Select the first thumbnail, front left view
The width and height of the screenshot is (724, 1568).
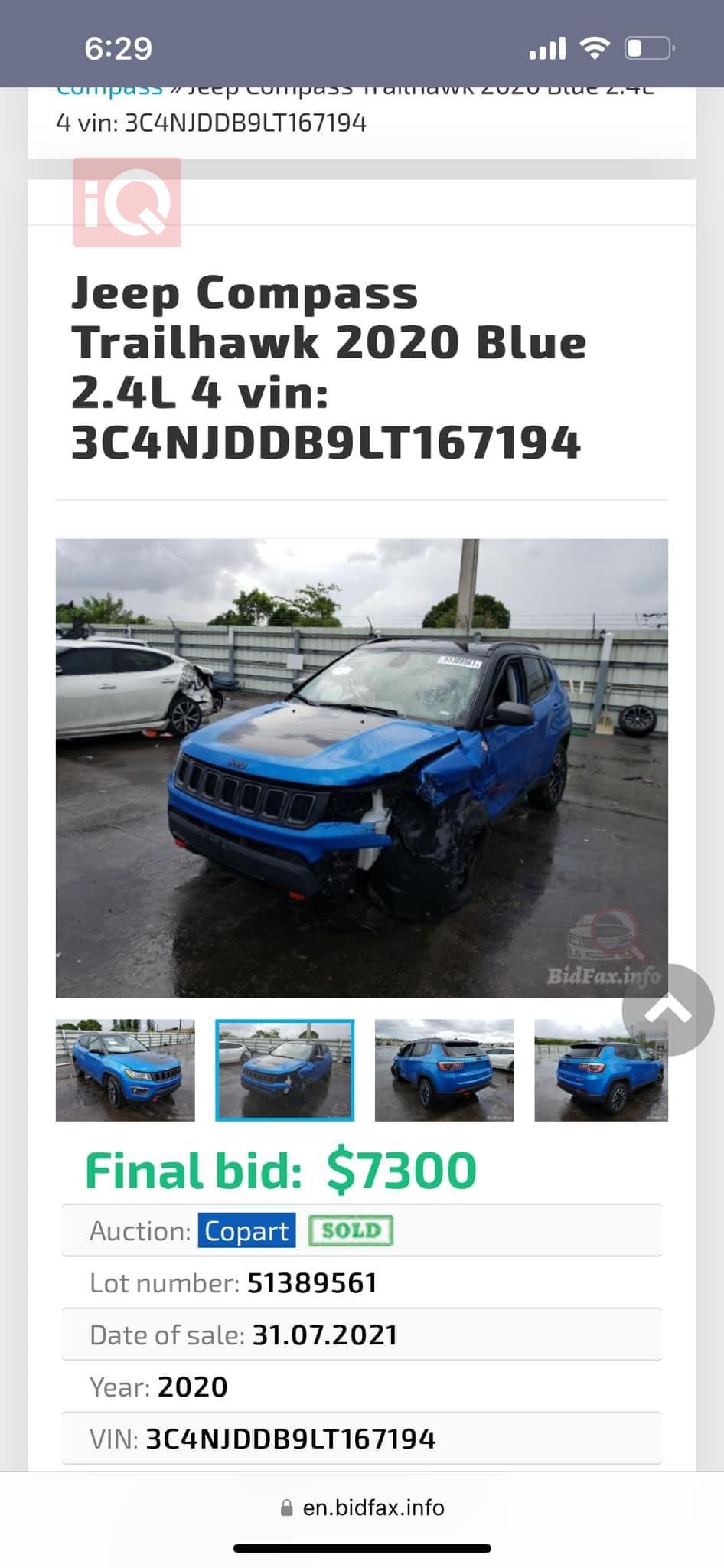(125, 1070)
